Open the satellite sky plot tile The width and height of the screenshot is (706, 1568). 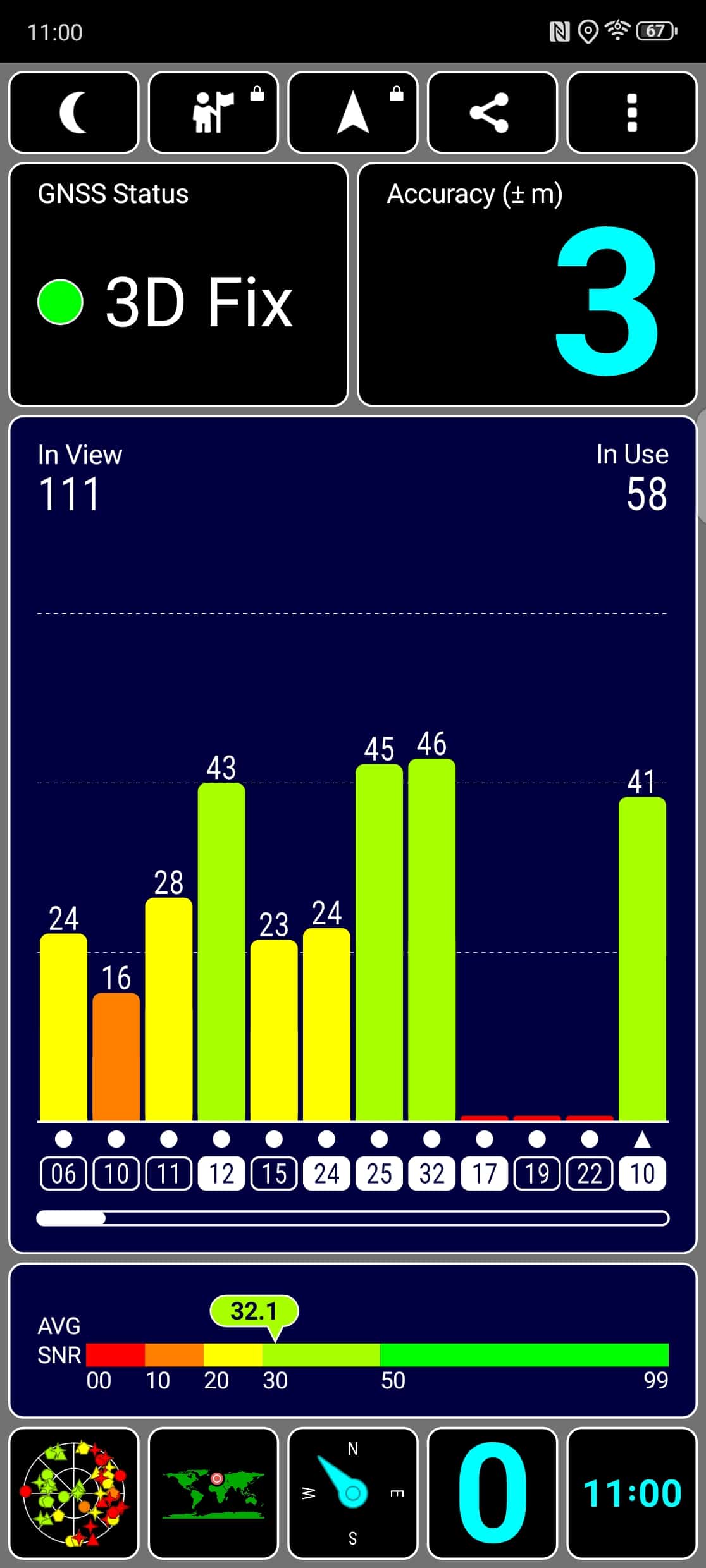(x=74, y=1493)
